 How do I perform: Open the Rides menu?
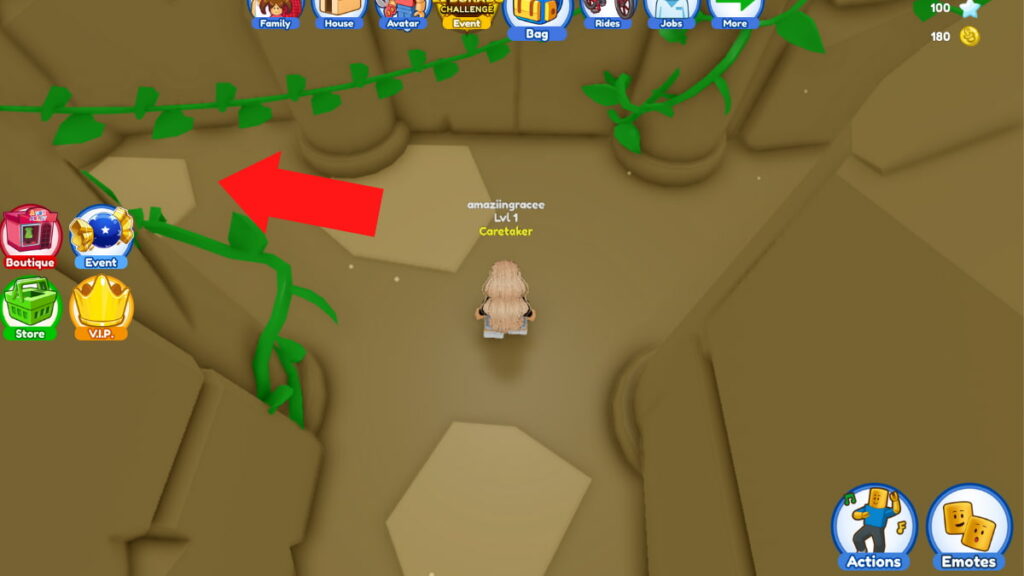coord(607,12)
